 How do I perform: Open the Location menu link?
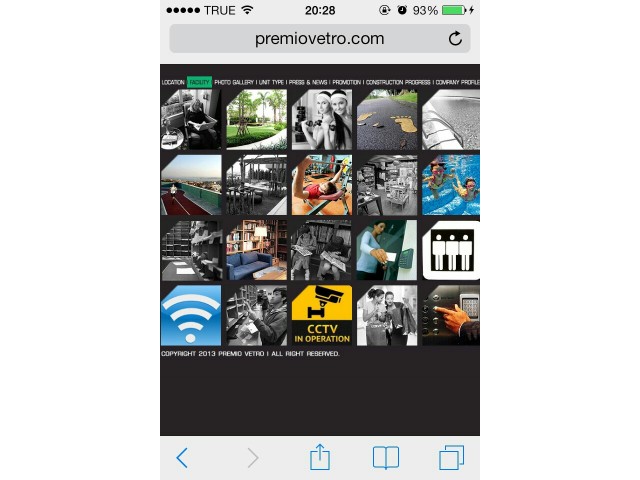(x=173, y=82)
